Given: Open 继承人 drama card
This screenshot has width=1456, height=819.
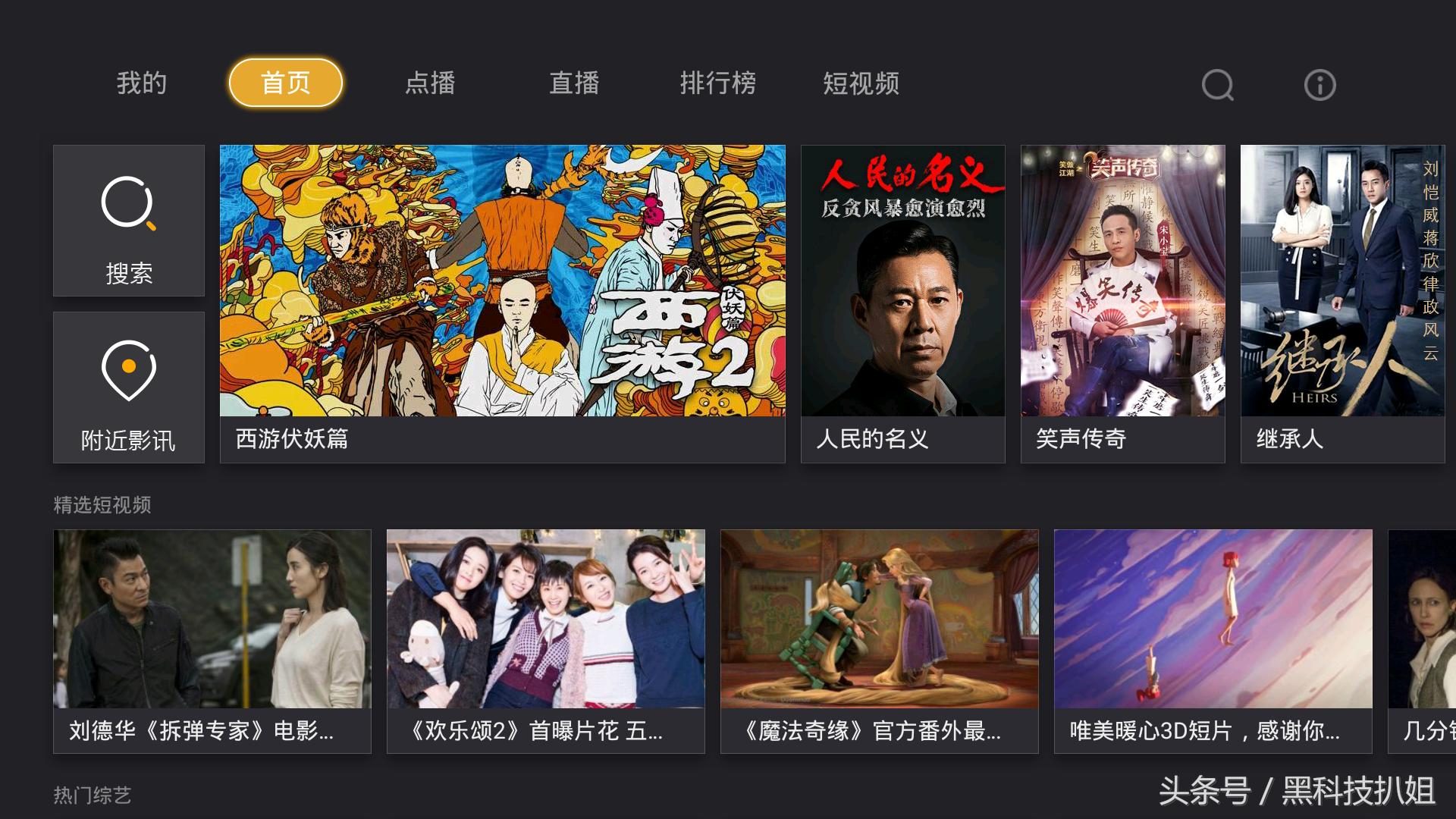Looking at the screenshot, I should 1342,303.
